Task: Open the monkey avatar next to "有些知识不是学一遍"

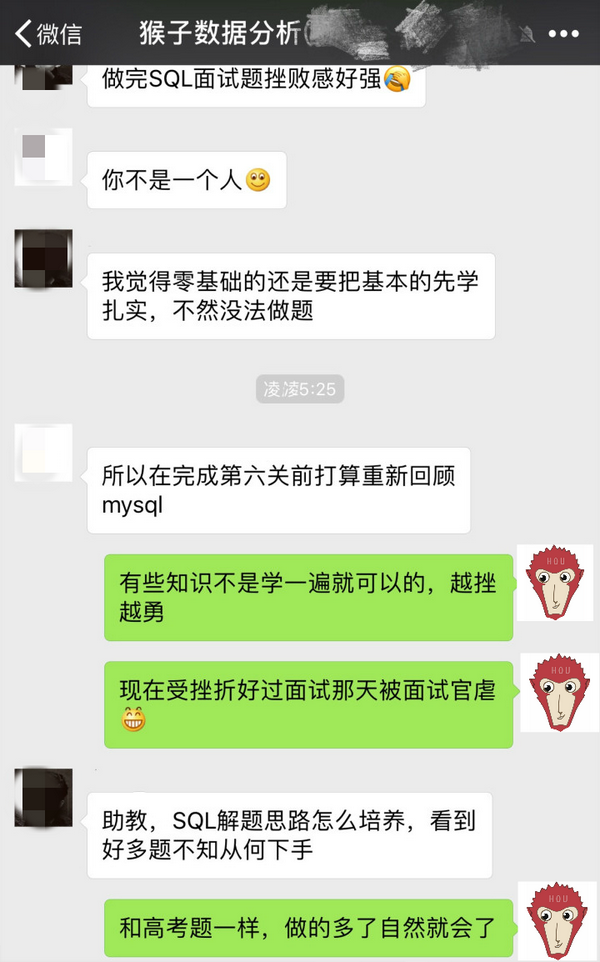Action: coord(554,583)
